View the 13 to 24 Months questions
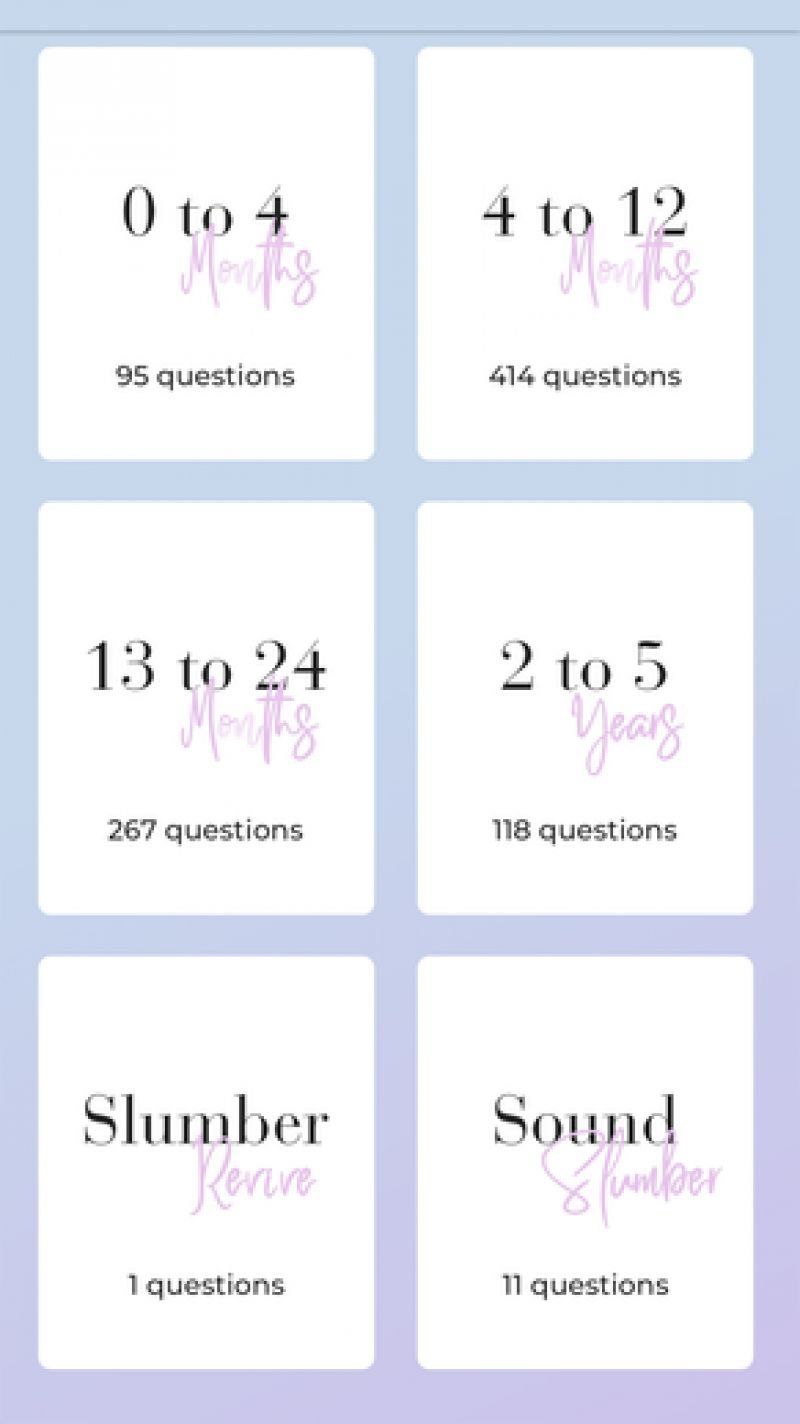Screen dimensions: 800x1424 [206, 708]
